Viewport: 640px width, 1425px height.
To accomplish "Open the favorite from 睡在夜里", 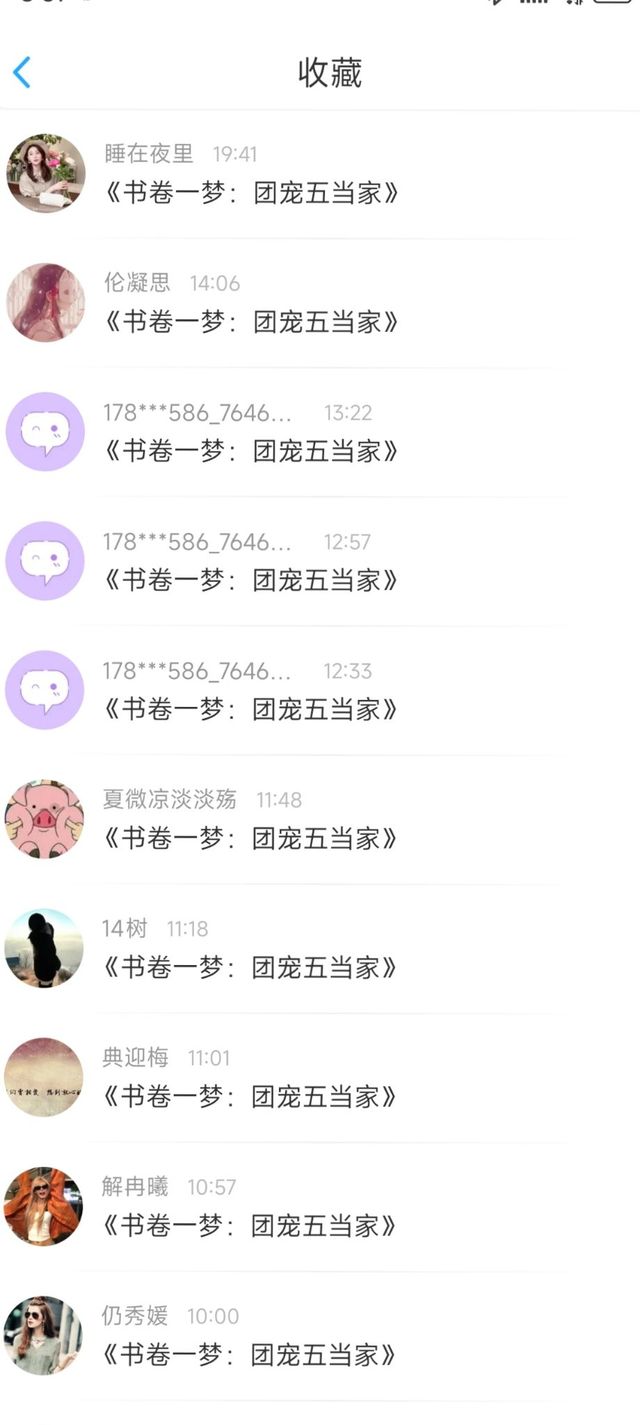I will pyautogui.click(x=320, y=174).
